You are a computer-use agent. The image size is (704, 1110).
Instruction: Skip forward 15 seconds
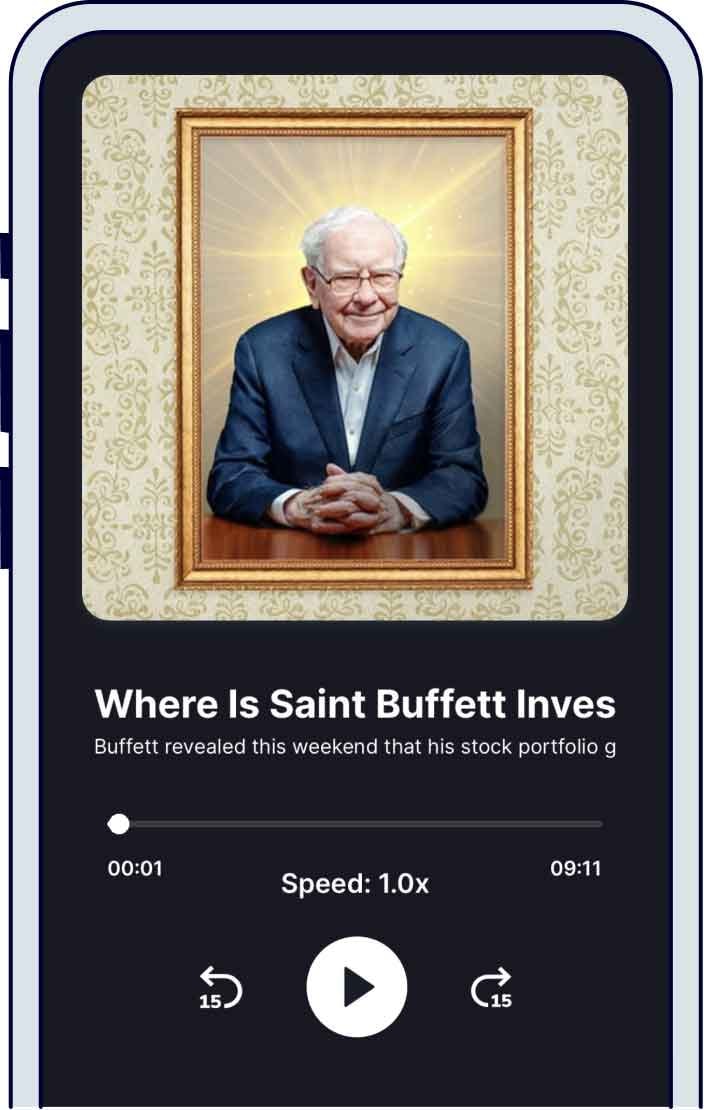(492, 988)
